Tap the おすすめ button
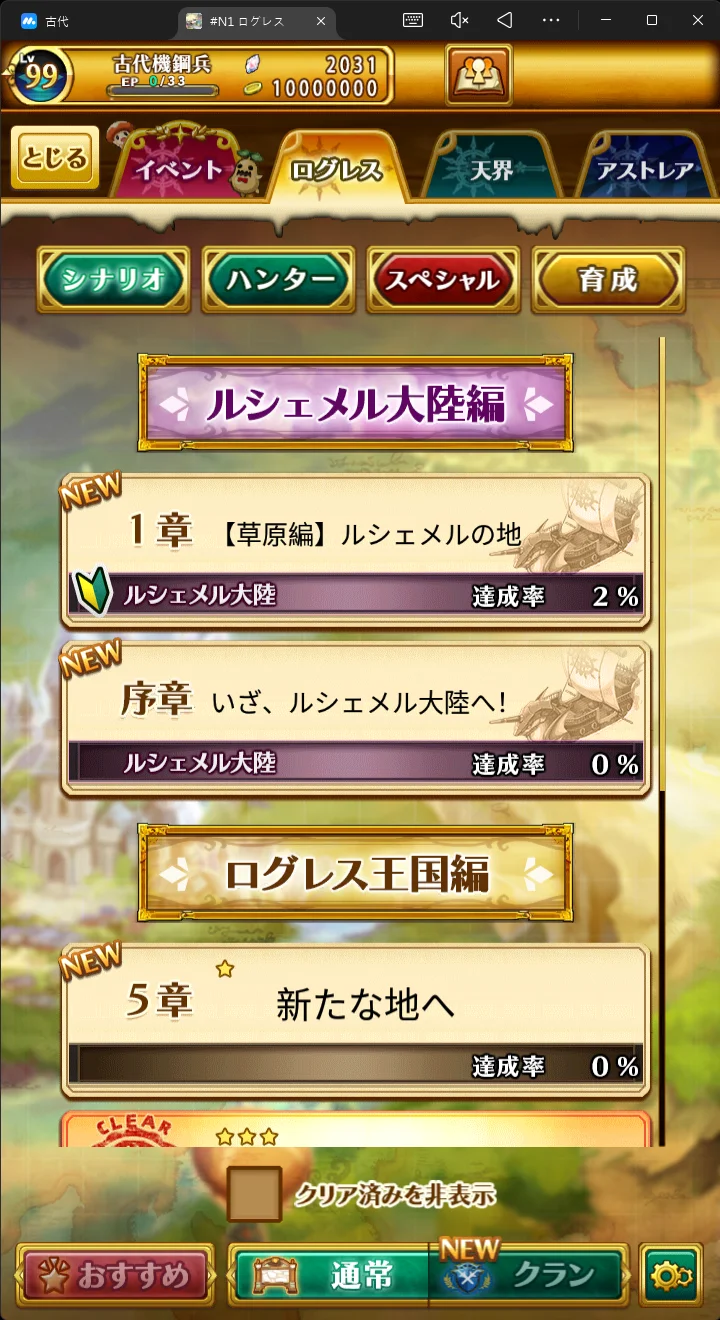 click(x=116, y=1275)
